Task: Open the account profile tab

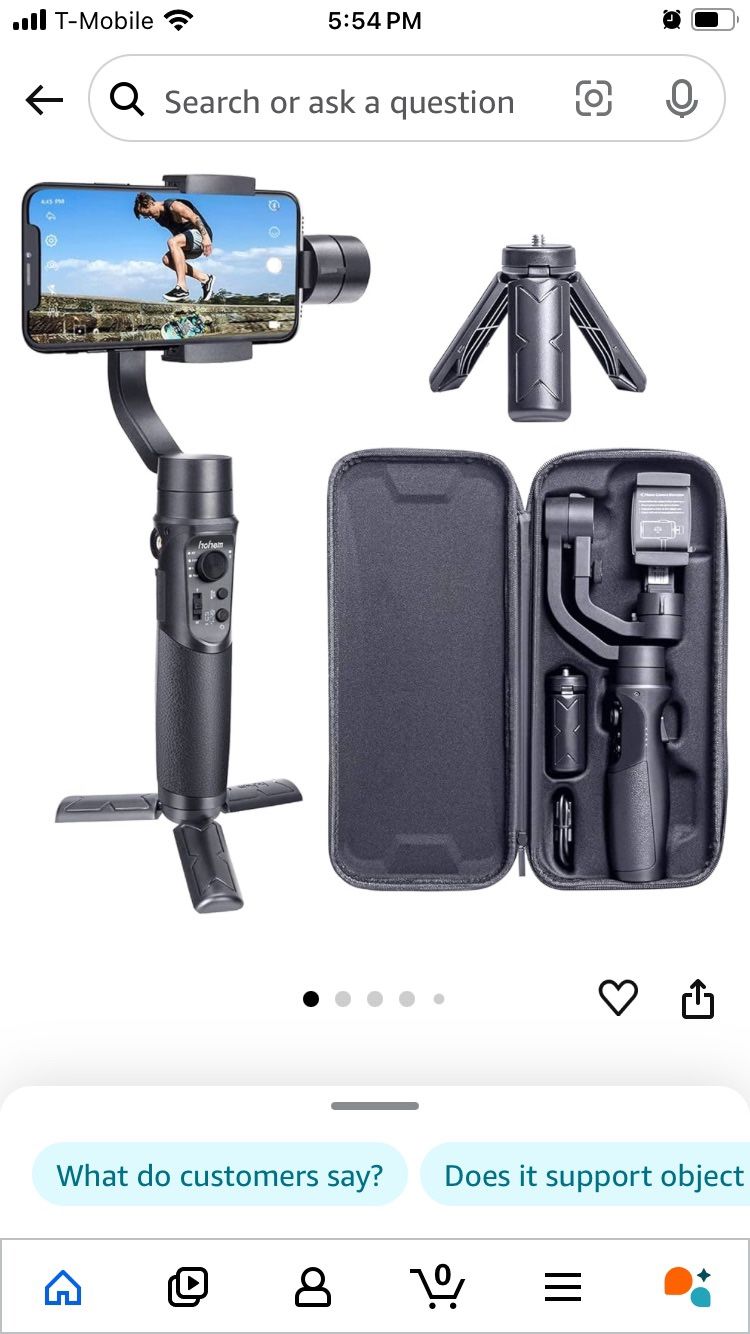Action: click(313, 1286)
